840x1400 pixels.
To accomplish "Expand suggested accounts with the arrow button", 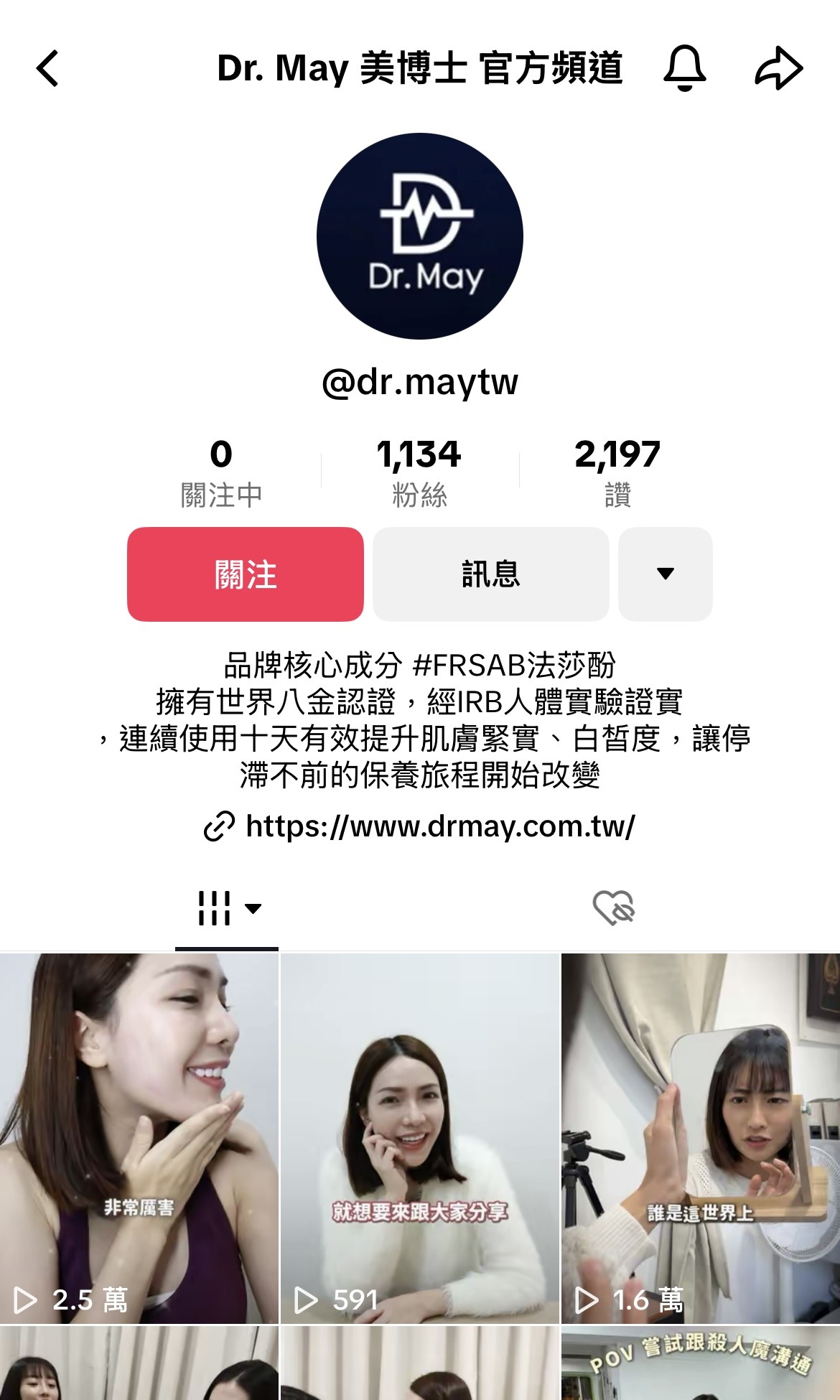I will 665,574.
